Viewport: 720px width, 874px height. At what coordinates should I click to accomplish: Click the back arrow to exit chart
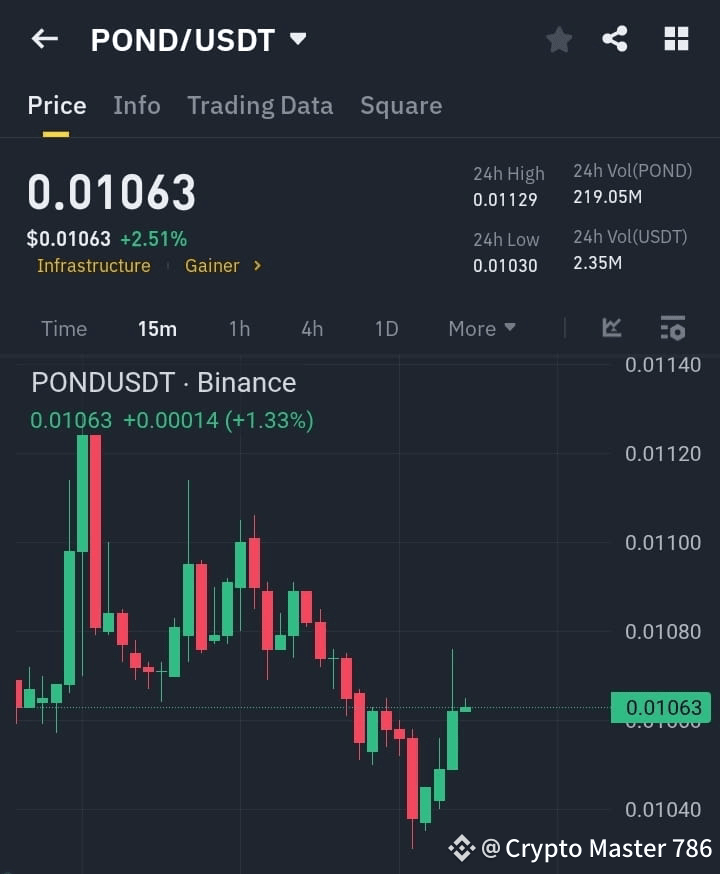(42, 39)
